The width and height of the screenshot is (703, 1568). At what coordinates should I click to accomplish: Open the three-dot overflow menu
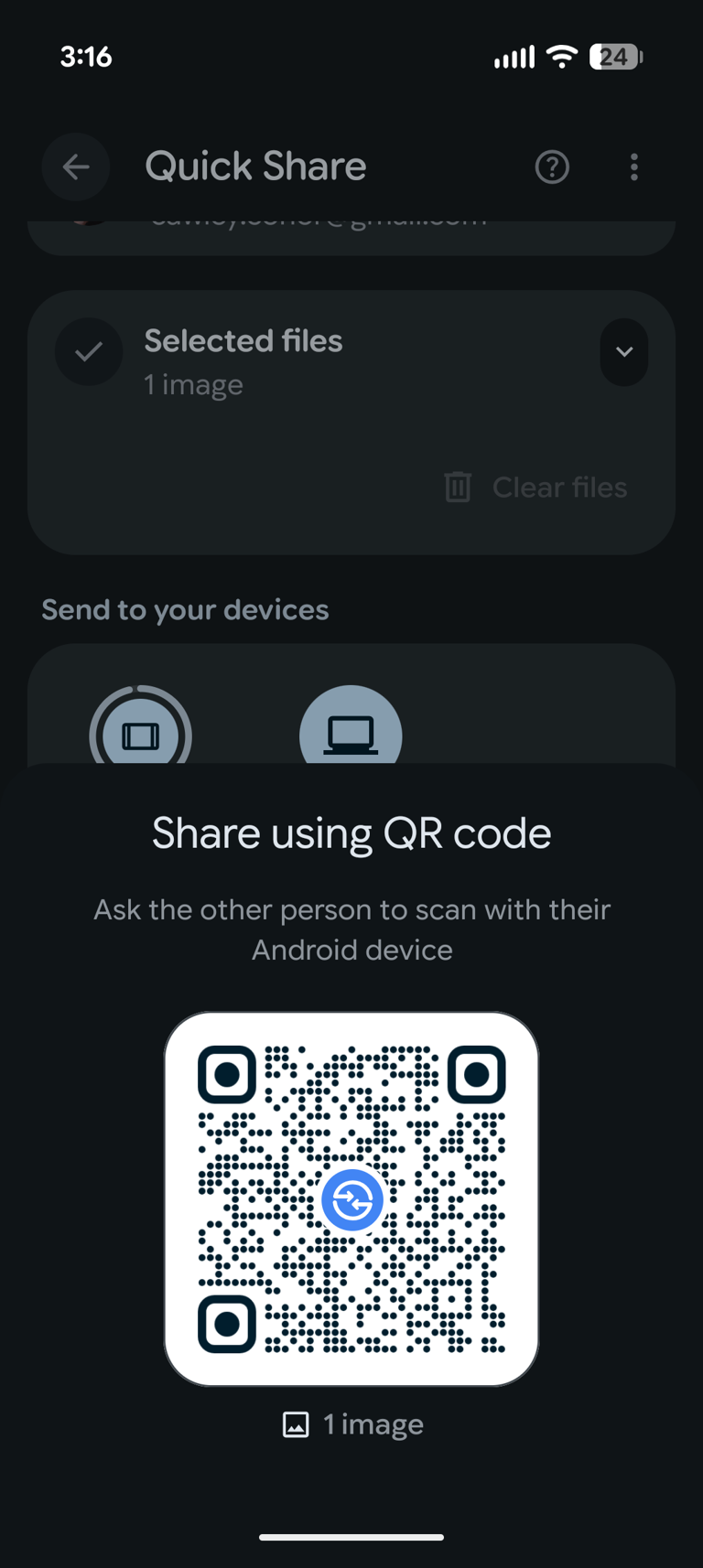coord(633,166)
